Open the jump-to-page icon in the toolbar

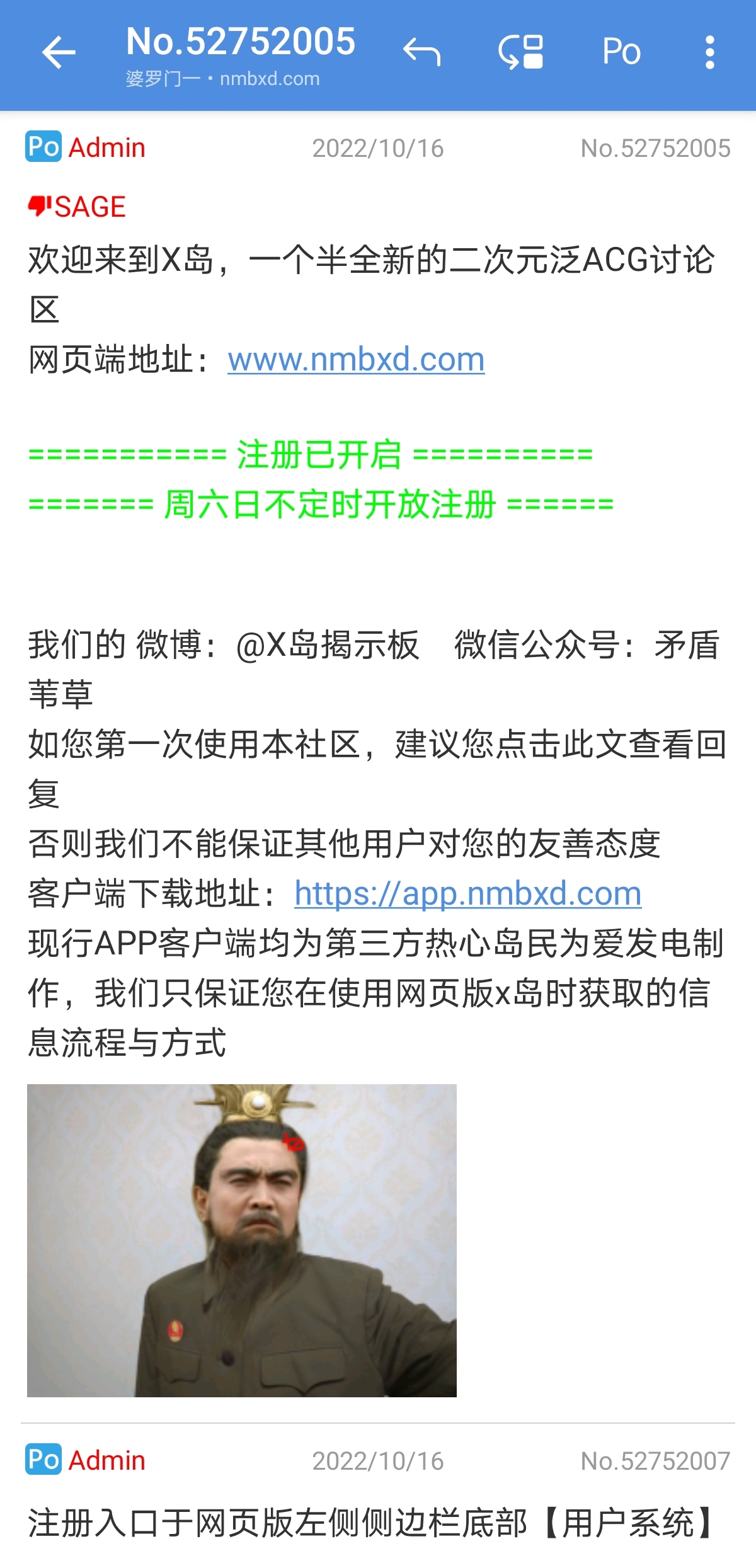521,52
